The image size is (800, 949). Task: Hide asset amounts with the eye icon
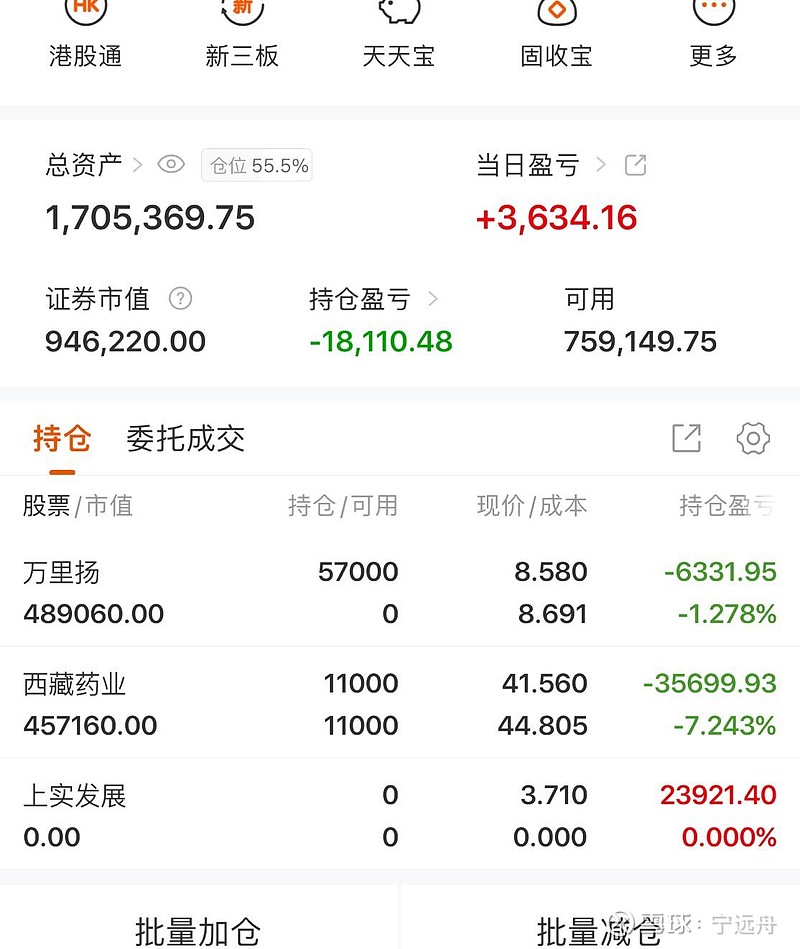(x=171, y=165)
